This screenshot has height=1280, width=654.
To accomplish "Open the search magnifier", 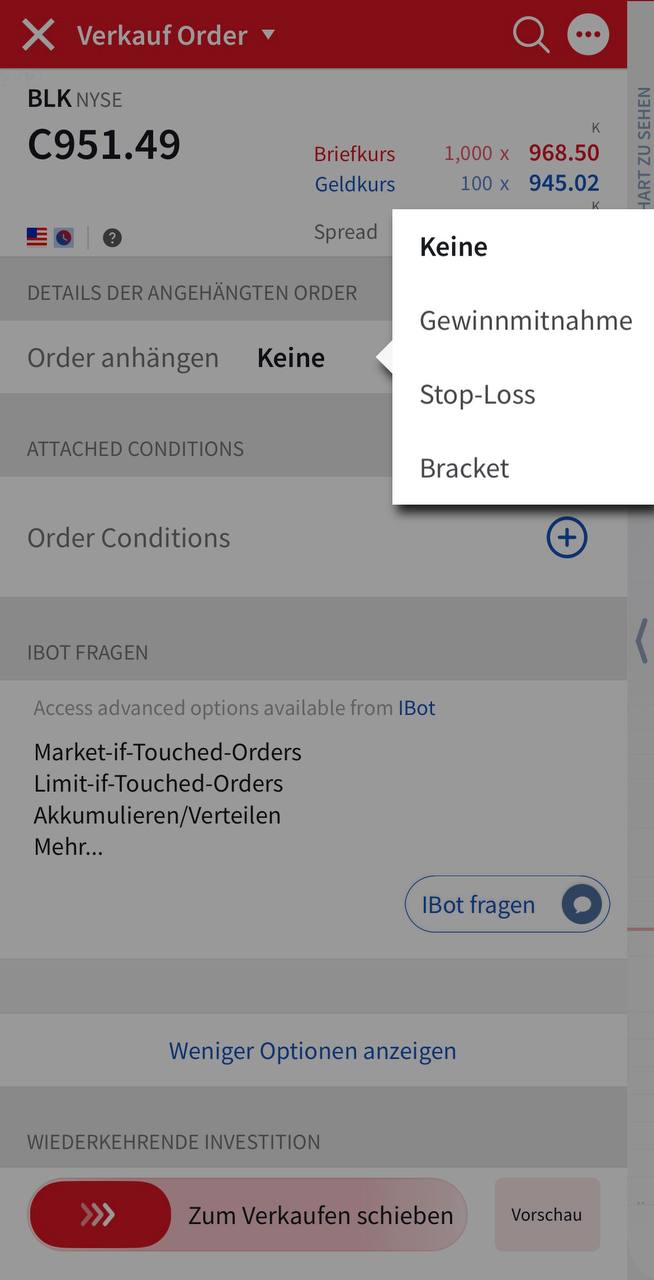I will pyautogui.click(x=531, y=35).
